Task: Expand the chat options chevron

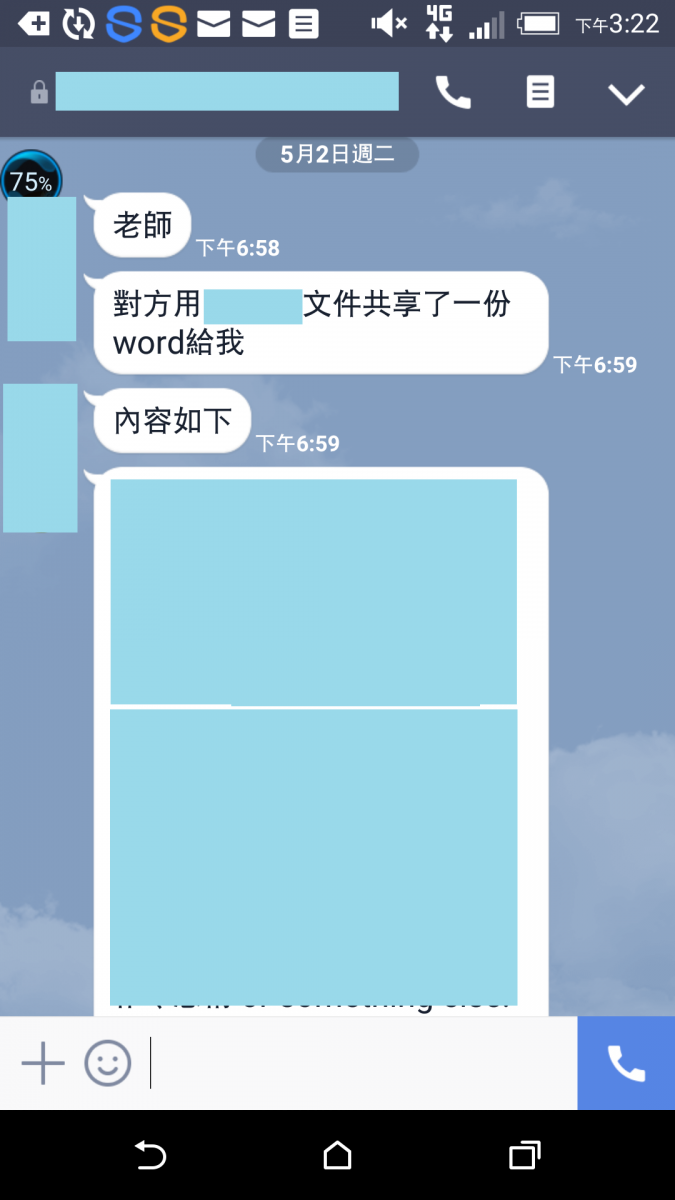Action: click(627, 94)
